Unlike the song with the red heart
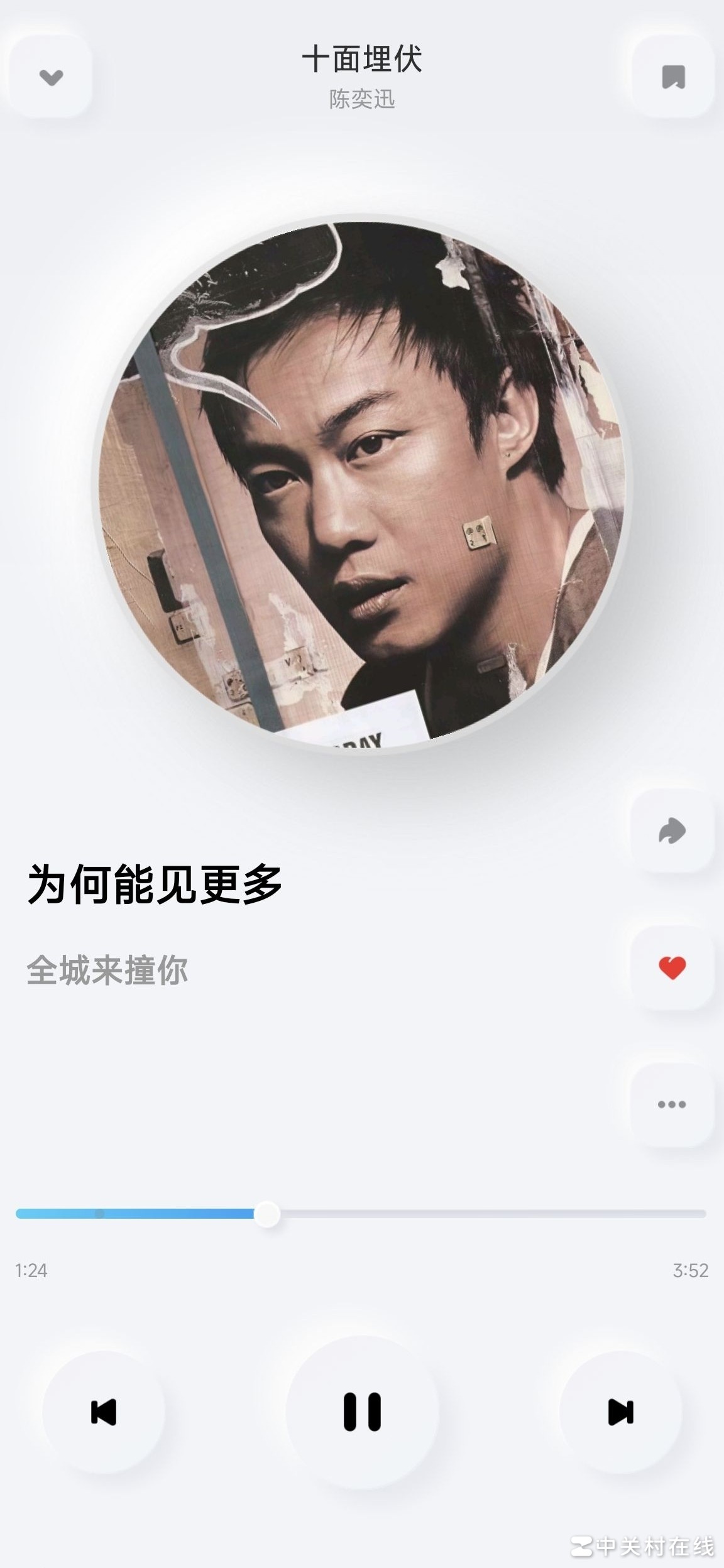The image size is (724, 1568). (672, 967)
